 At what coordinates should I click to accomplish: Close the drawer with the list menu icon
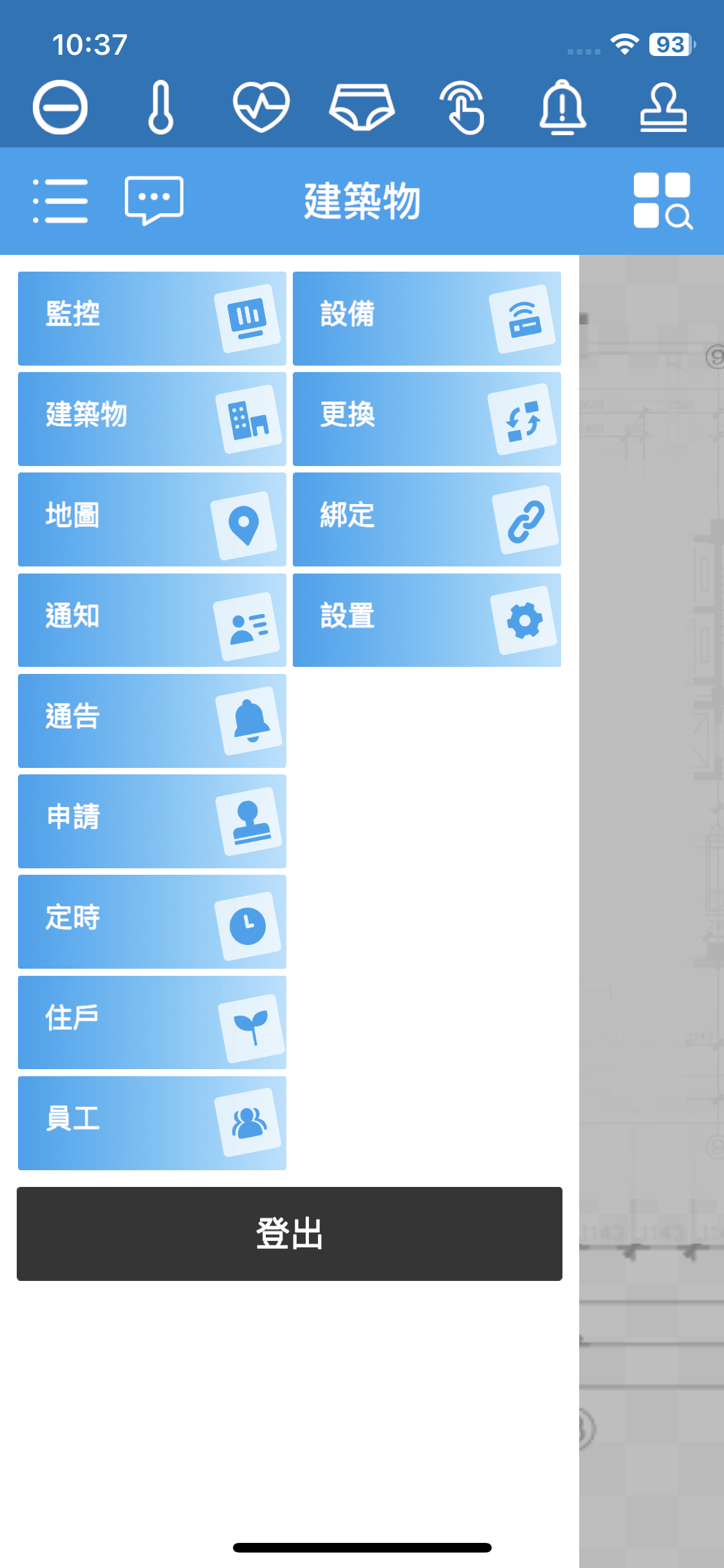60,201
